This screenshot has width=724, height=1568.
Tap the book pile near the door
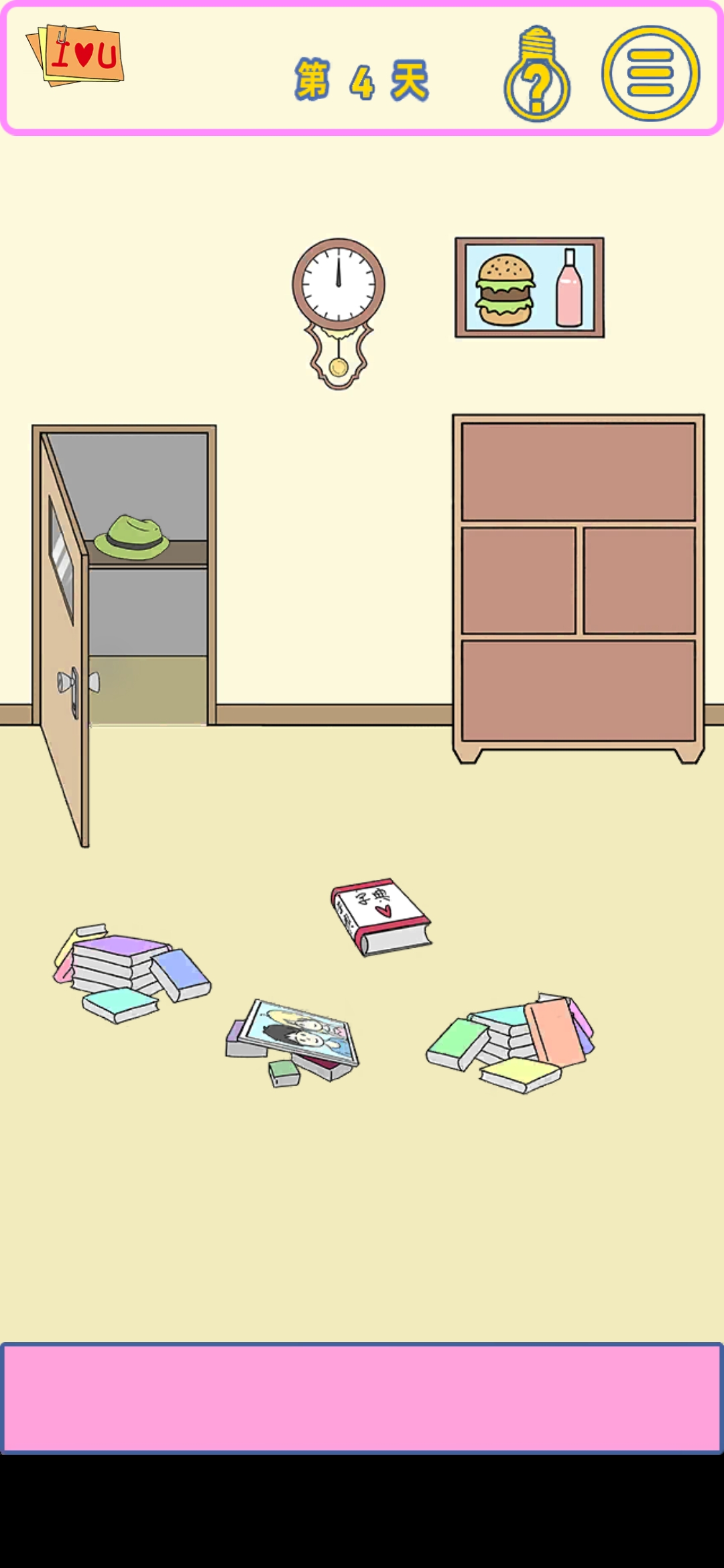pos(131,972)
